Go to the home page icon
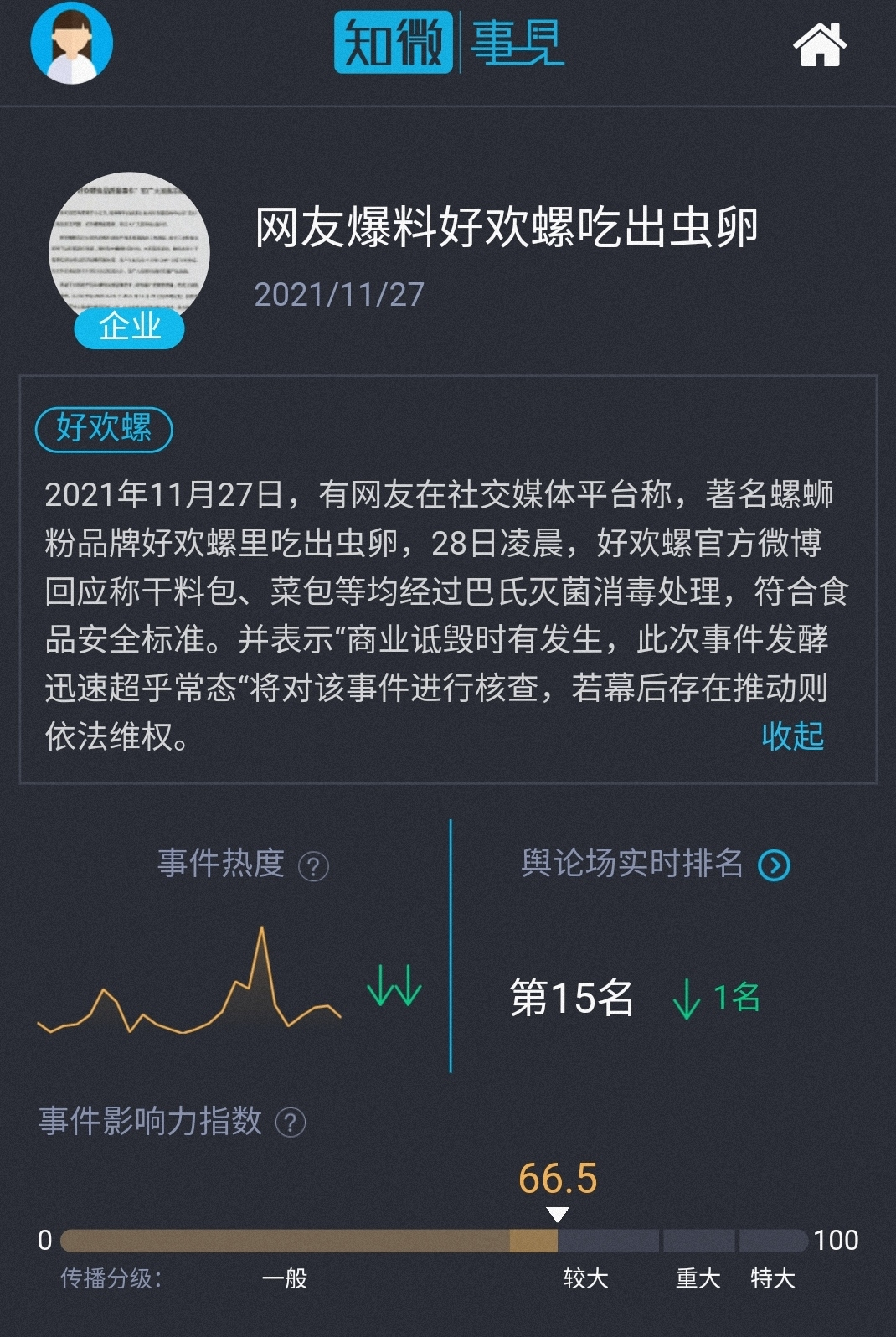 820,44
